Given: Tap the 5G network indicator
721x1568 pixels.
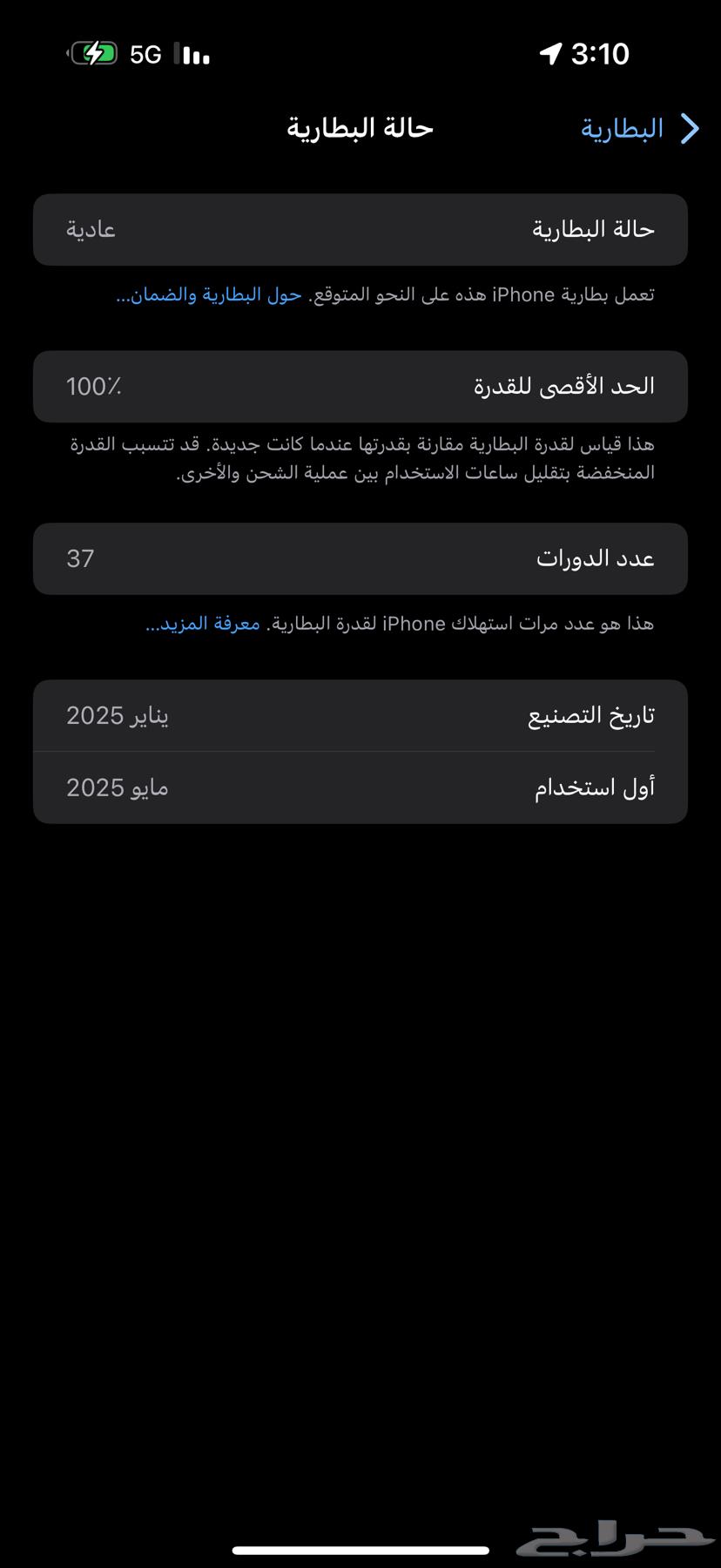Looking at the screenshot, I should (x=145, y=54).
